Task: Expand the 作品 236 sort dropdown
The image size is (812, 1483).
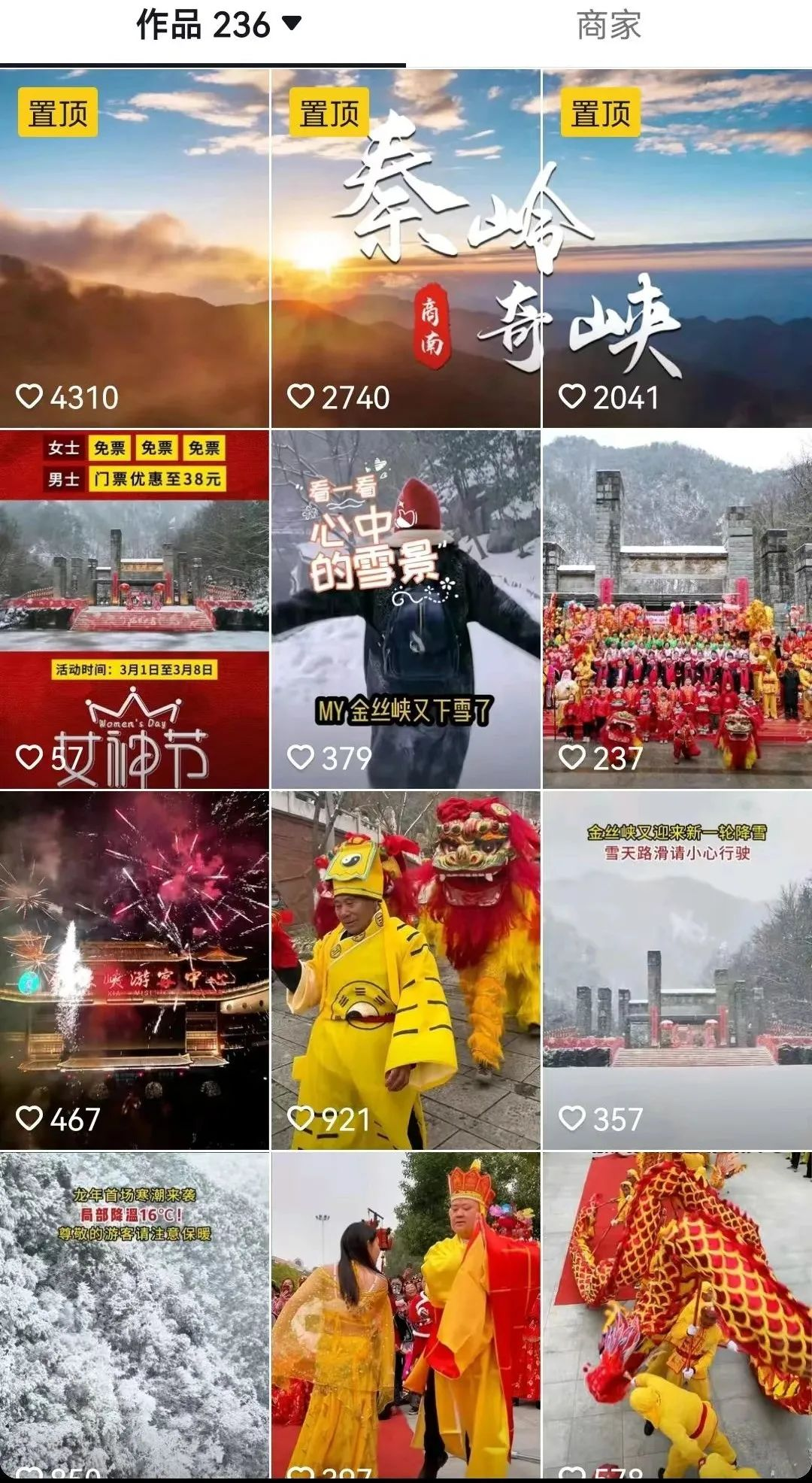Action: 292,25
